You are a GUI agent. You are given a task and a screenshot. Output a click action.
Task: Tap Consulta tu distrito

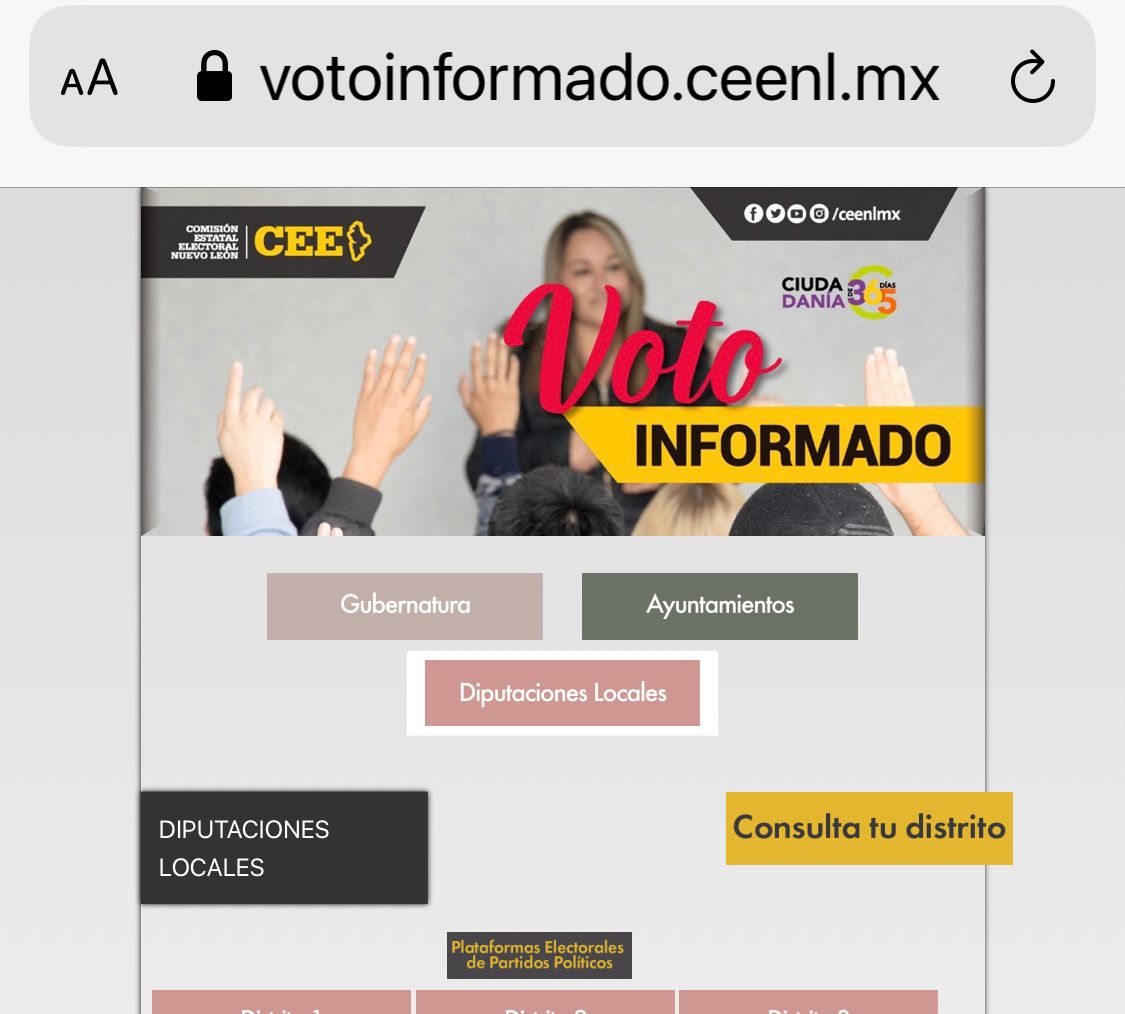pos(868,828)
